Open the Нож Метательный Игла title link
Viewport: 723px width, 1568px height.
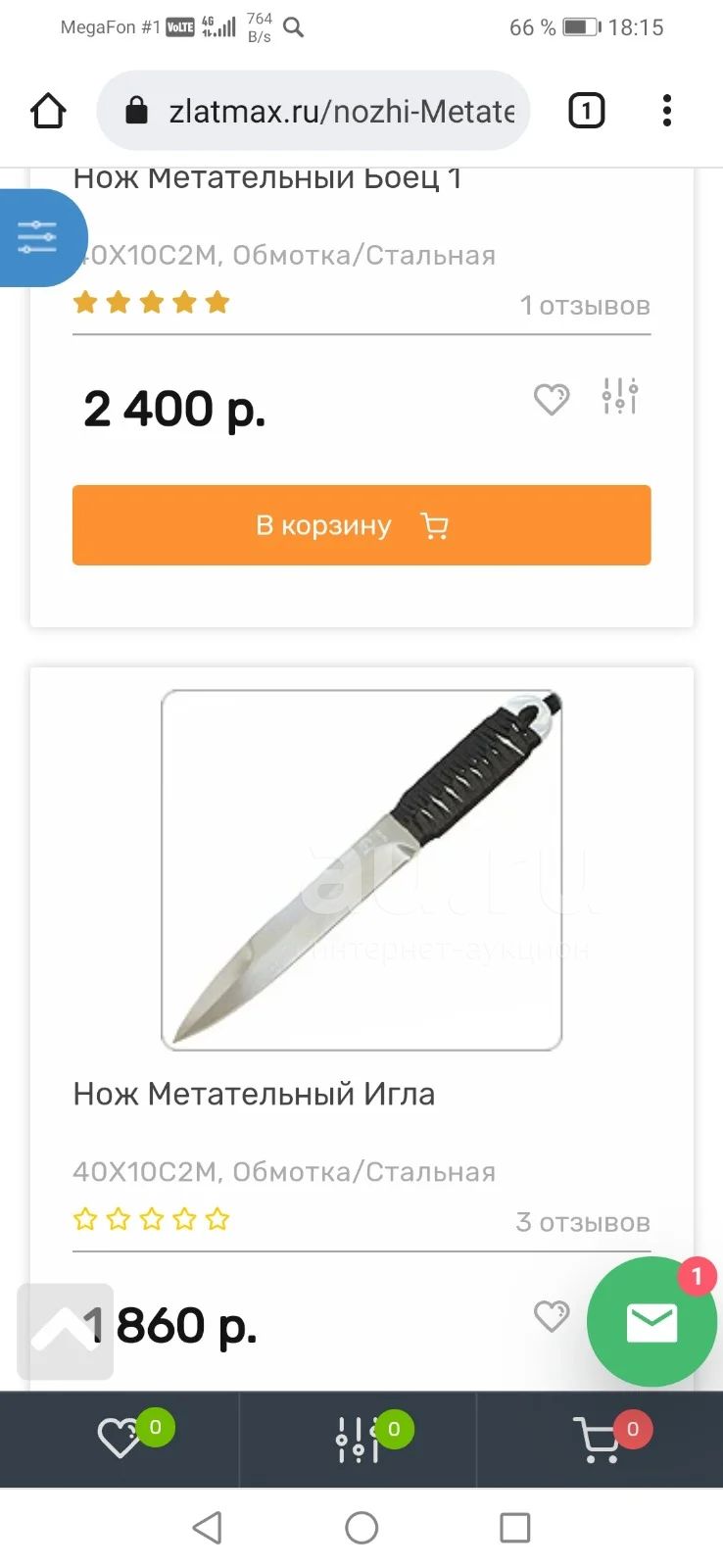pyautogui.click(x=254, y=1094)
